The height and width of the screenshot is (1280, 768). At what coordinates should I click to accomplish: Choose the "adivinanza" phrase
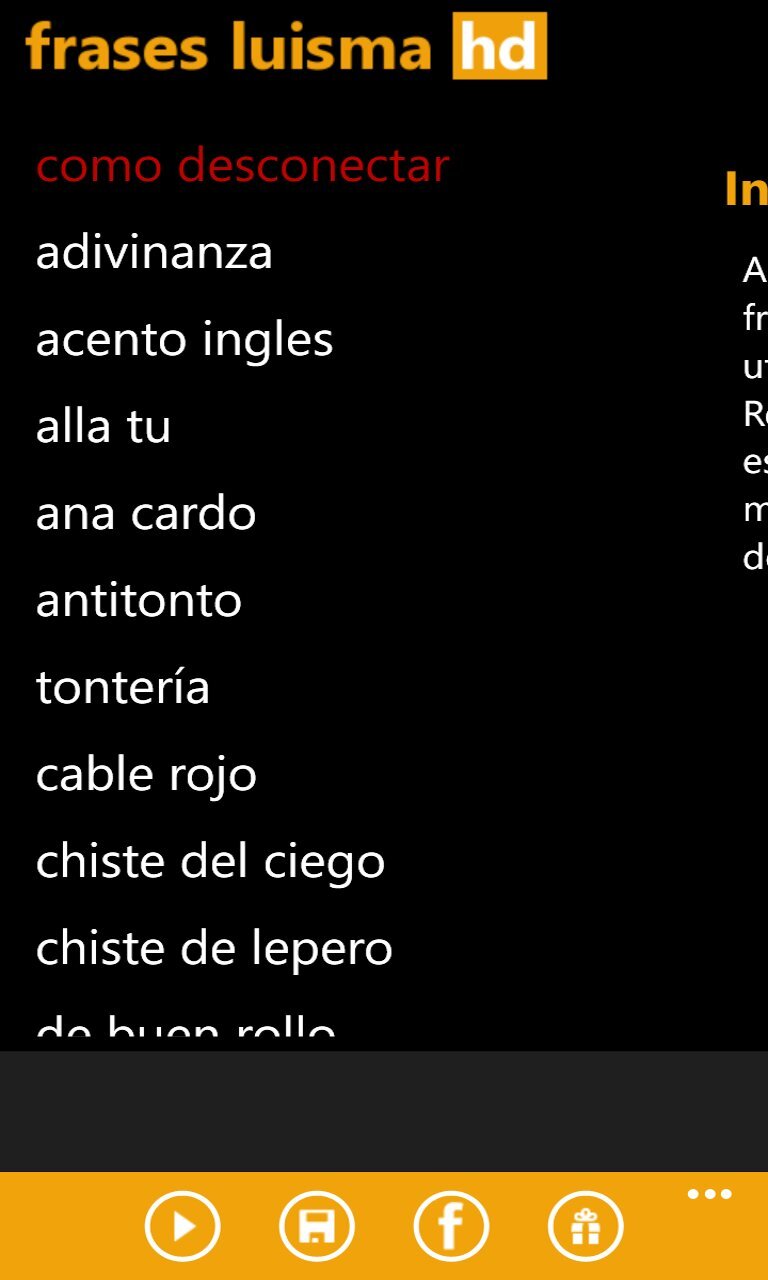pyautogui.click(x=154, y=252)
